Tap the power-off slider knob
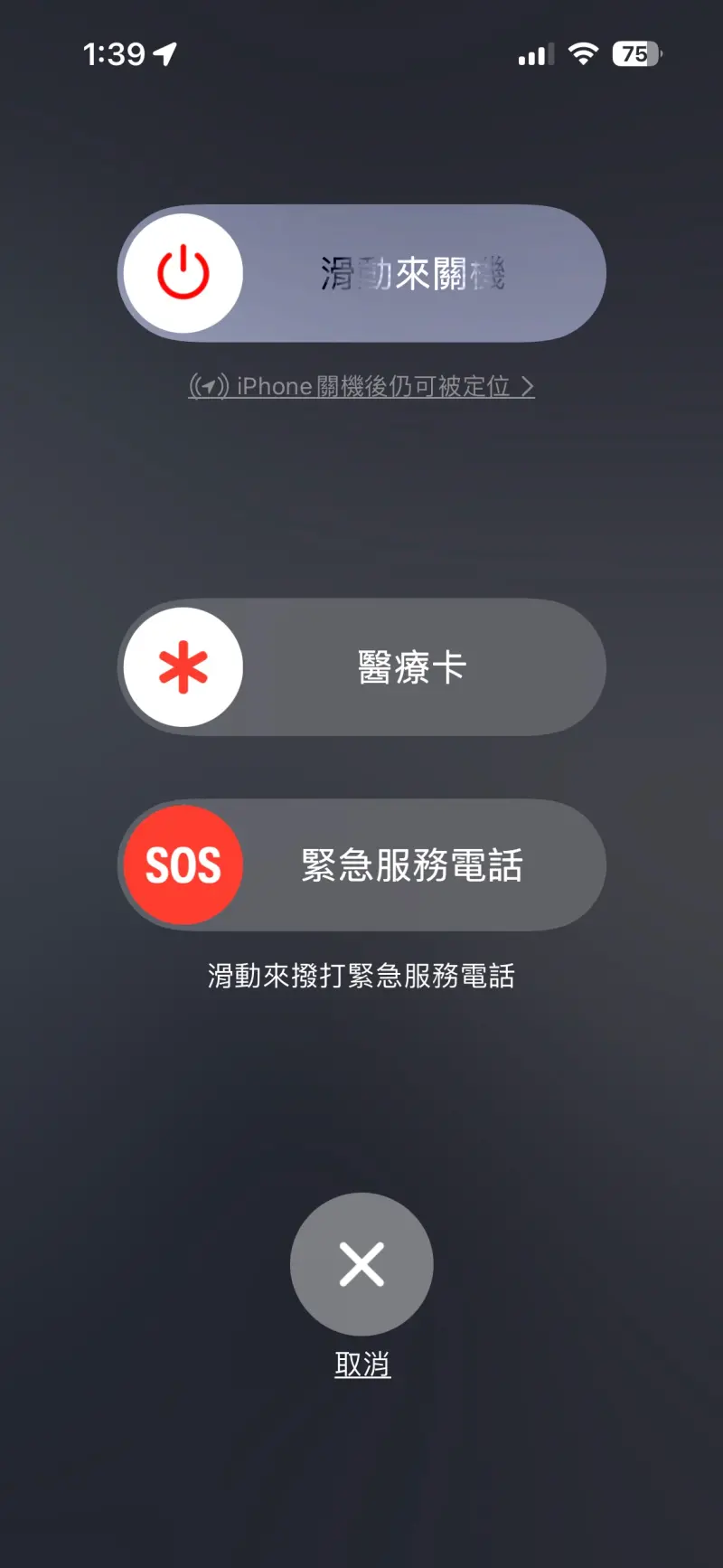The width and height of the screenshot is (723, 1568). click(183, 273)
